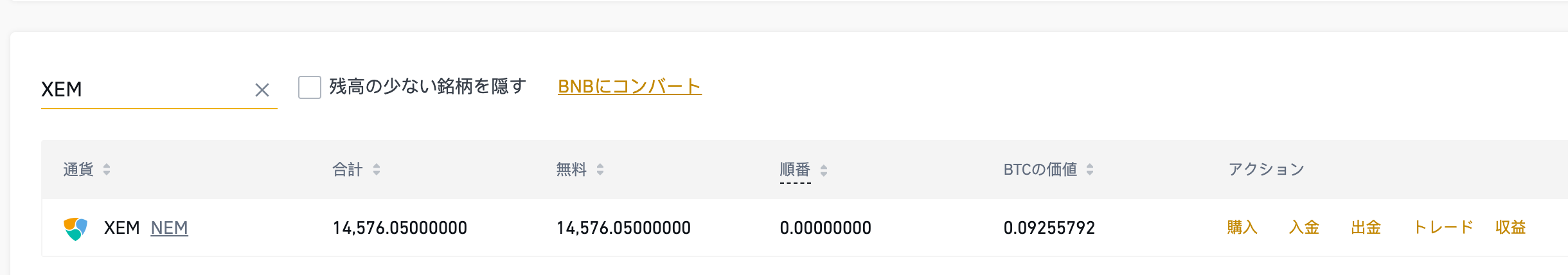Select 出金 for XEM
This screenshot has width=1568, height=275.
pyautogui.click(x=1366, y=227)
